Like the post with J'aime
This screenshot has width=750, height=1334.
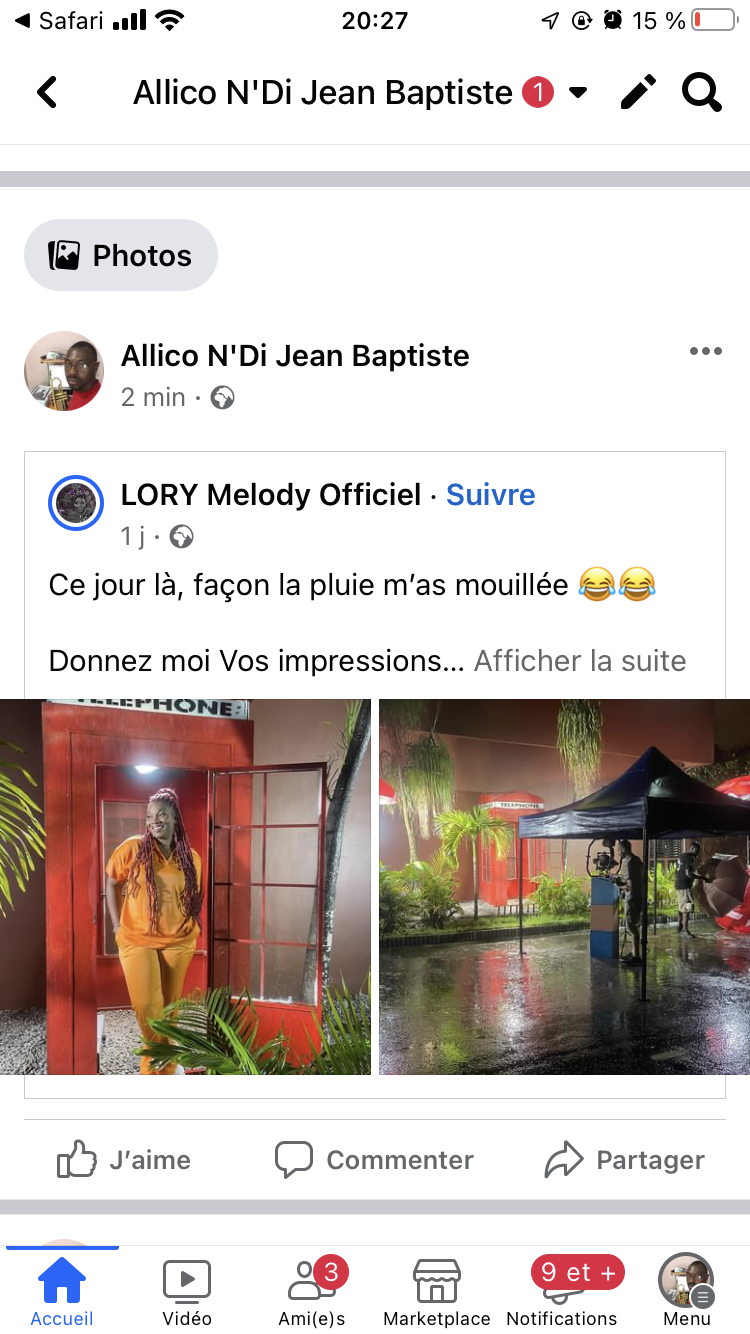[124, 1160]
